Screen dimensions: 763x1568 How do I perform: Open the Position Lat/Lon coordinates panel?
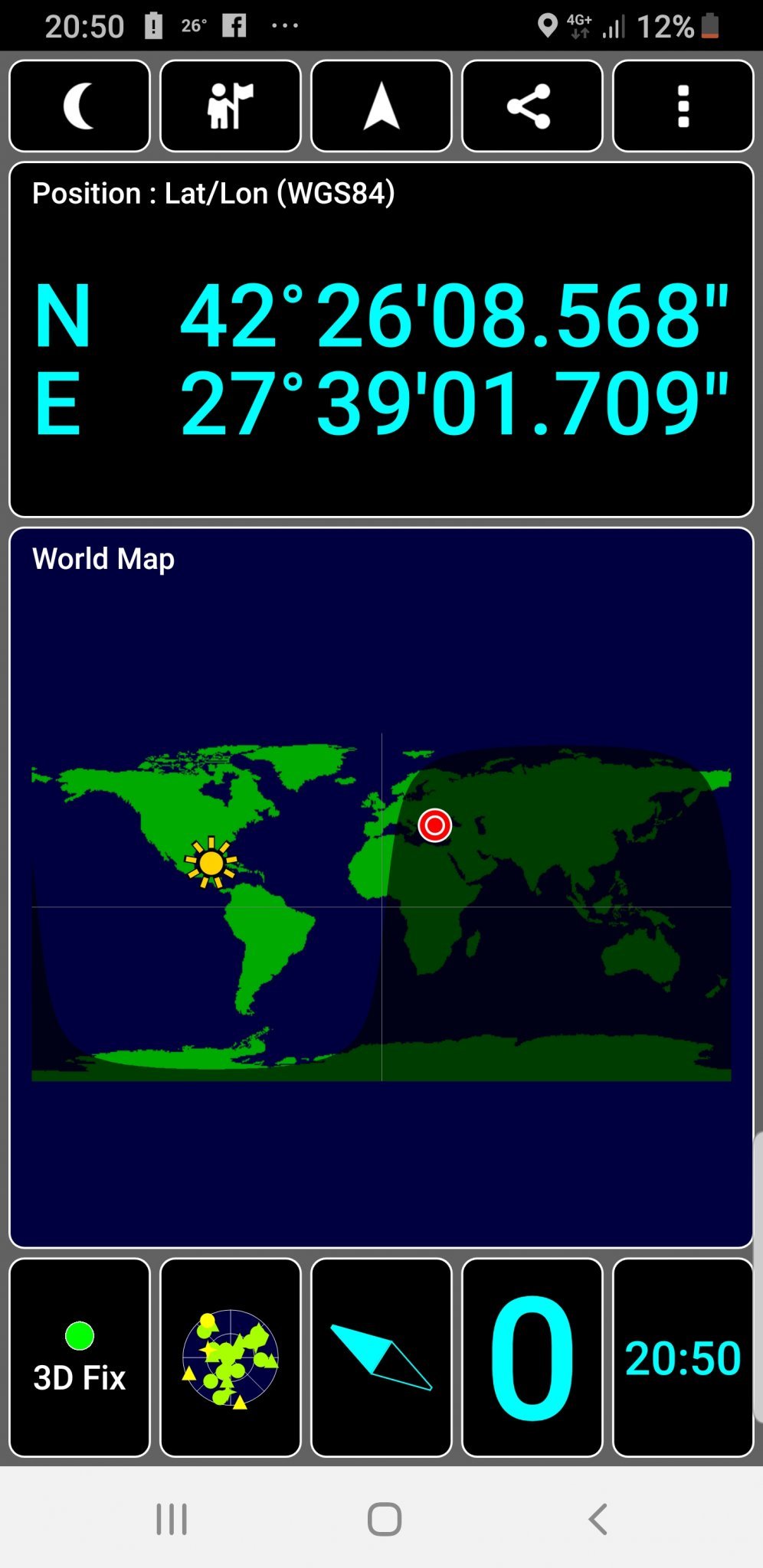(x=381, y=340)
